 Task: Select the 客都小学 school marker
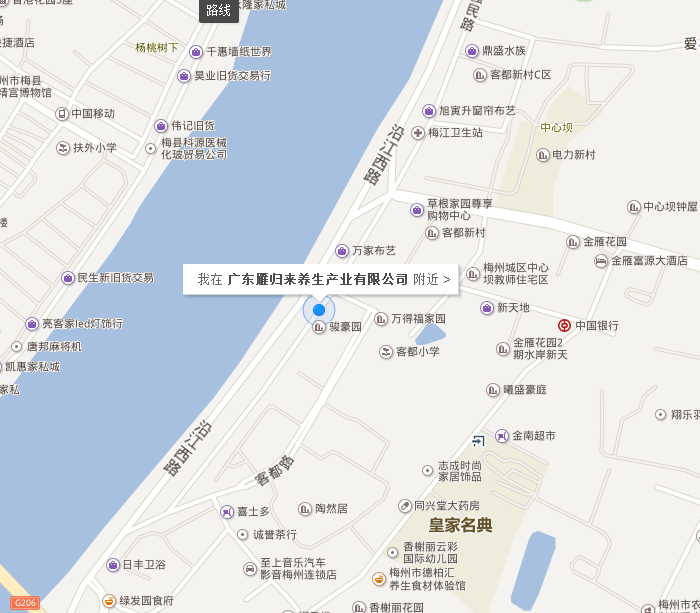click(386, 352)
